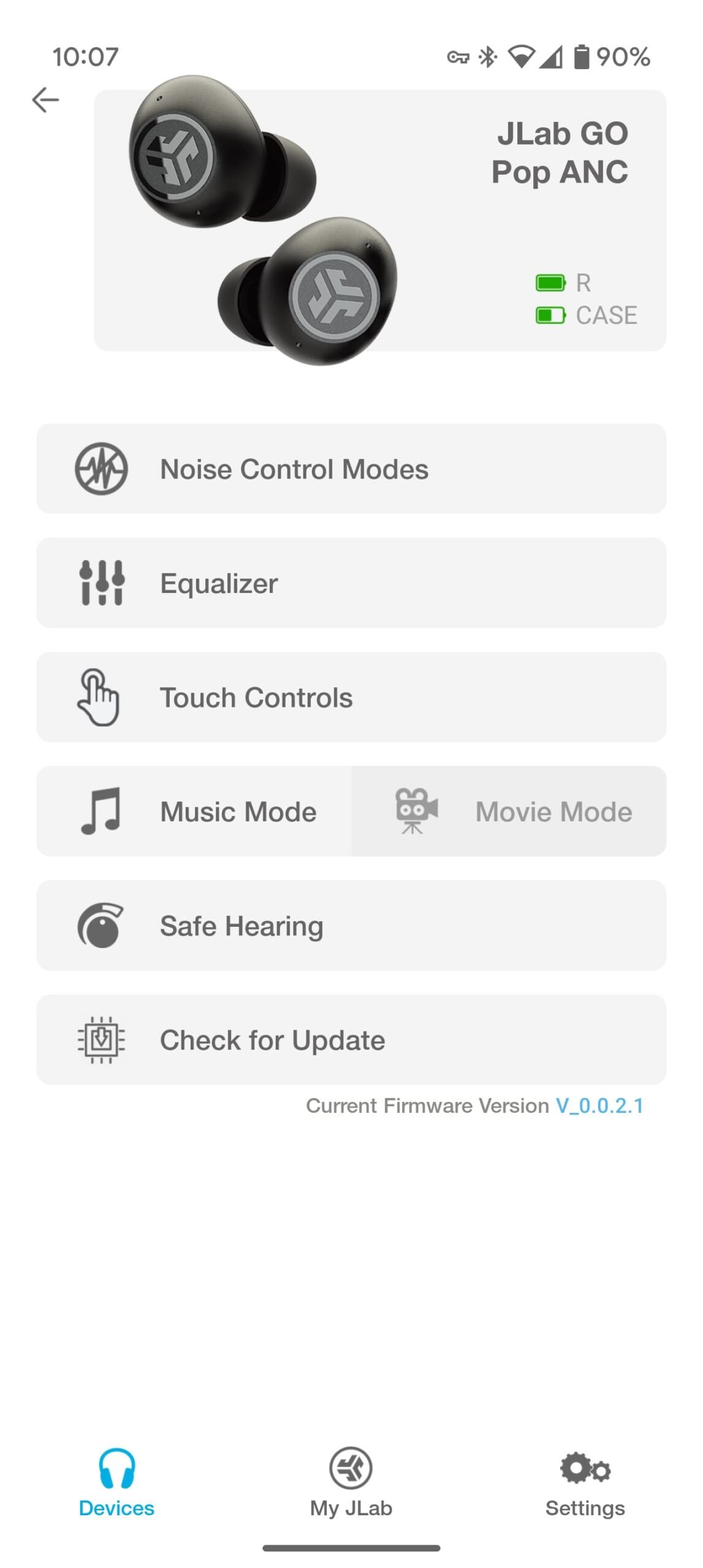Viewport: 703px width, 1568px height.
Task: Open Noise Control Modes
Action: 351,469
